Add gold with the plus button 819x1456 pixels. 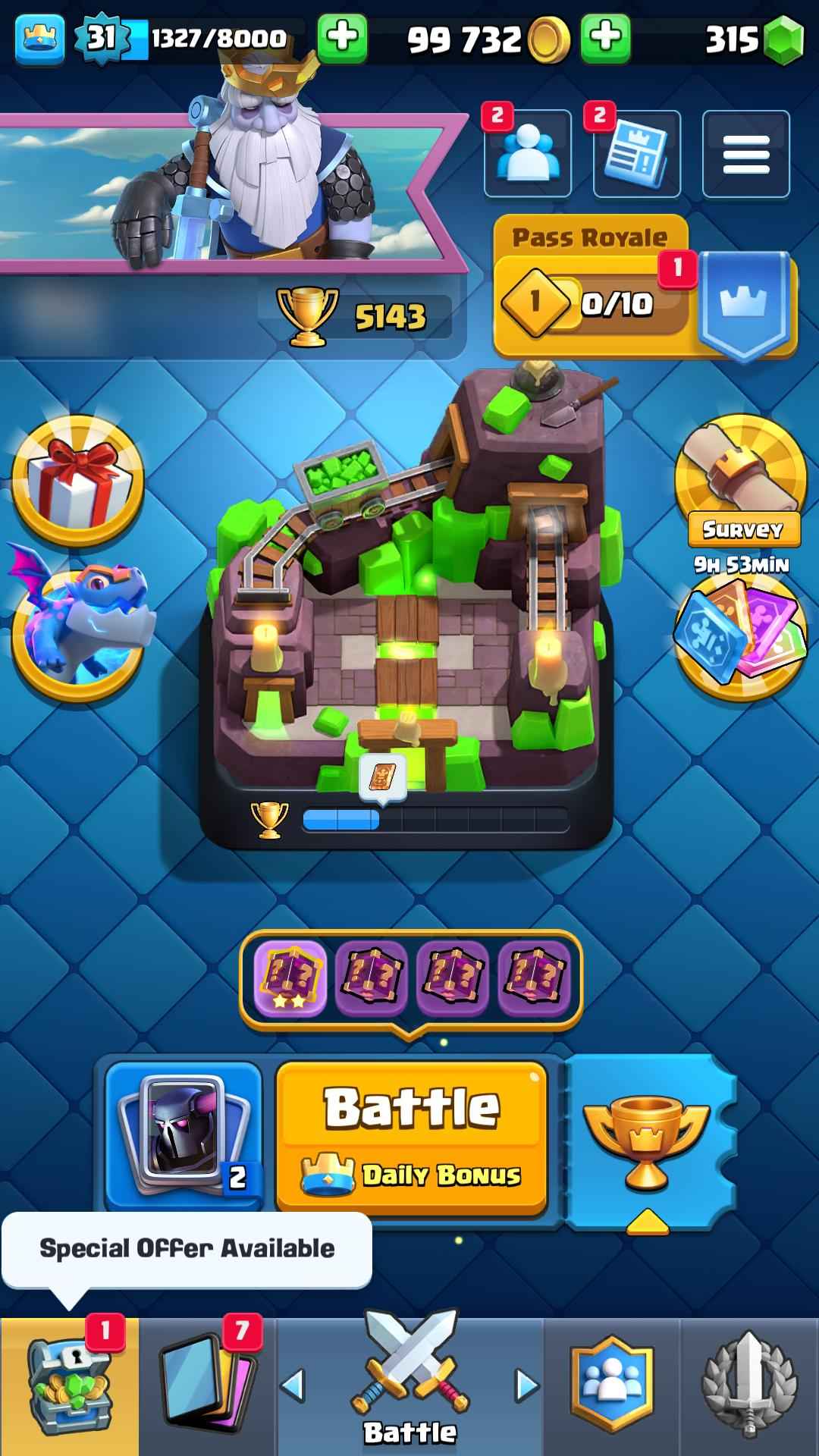(605, 36)
